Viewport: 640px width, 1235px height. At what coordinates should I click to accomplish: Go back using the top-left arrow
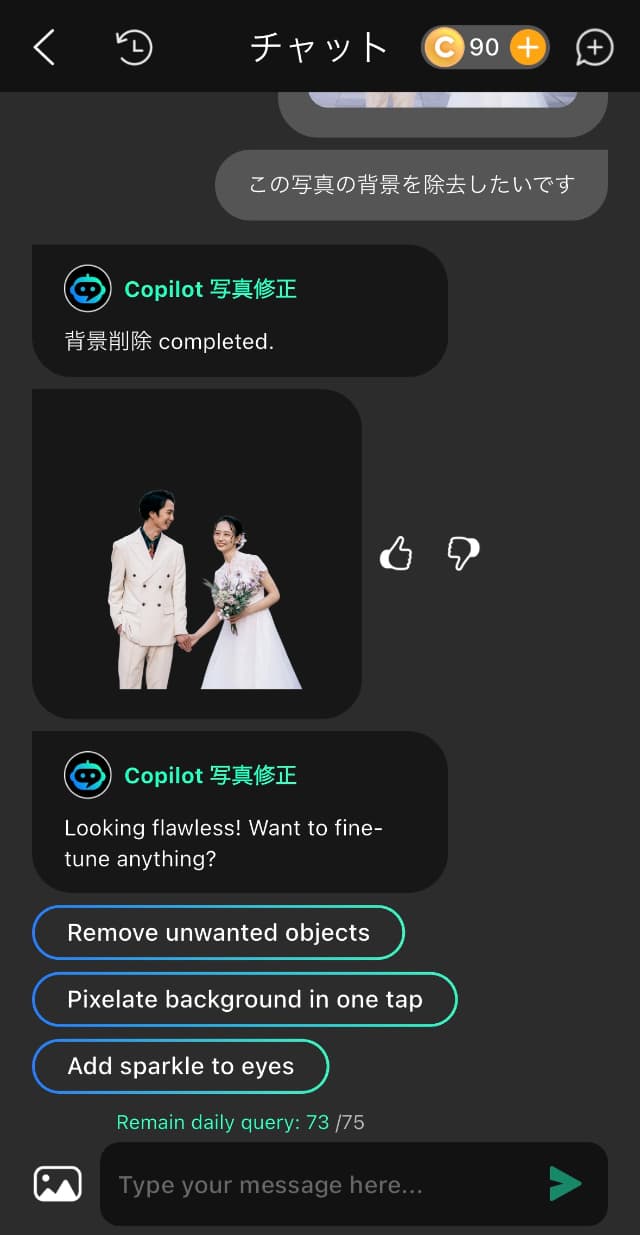tap(44, 47)
